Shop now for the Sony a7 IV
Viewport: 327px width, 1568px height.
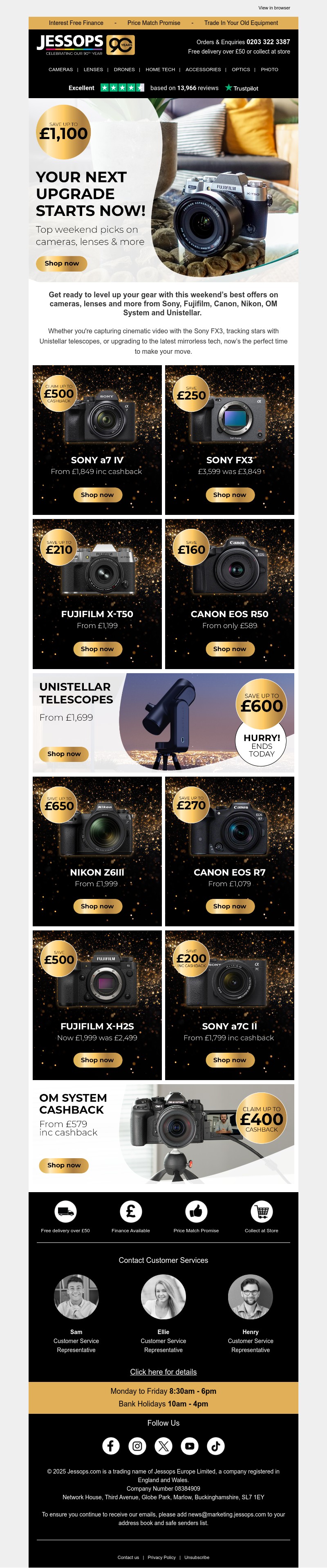pos(97,495)
